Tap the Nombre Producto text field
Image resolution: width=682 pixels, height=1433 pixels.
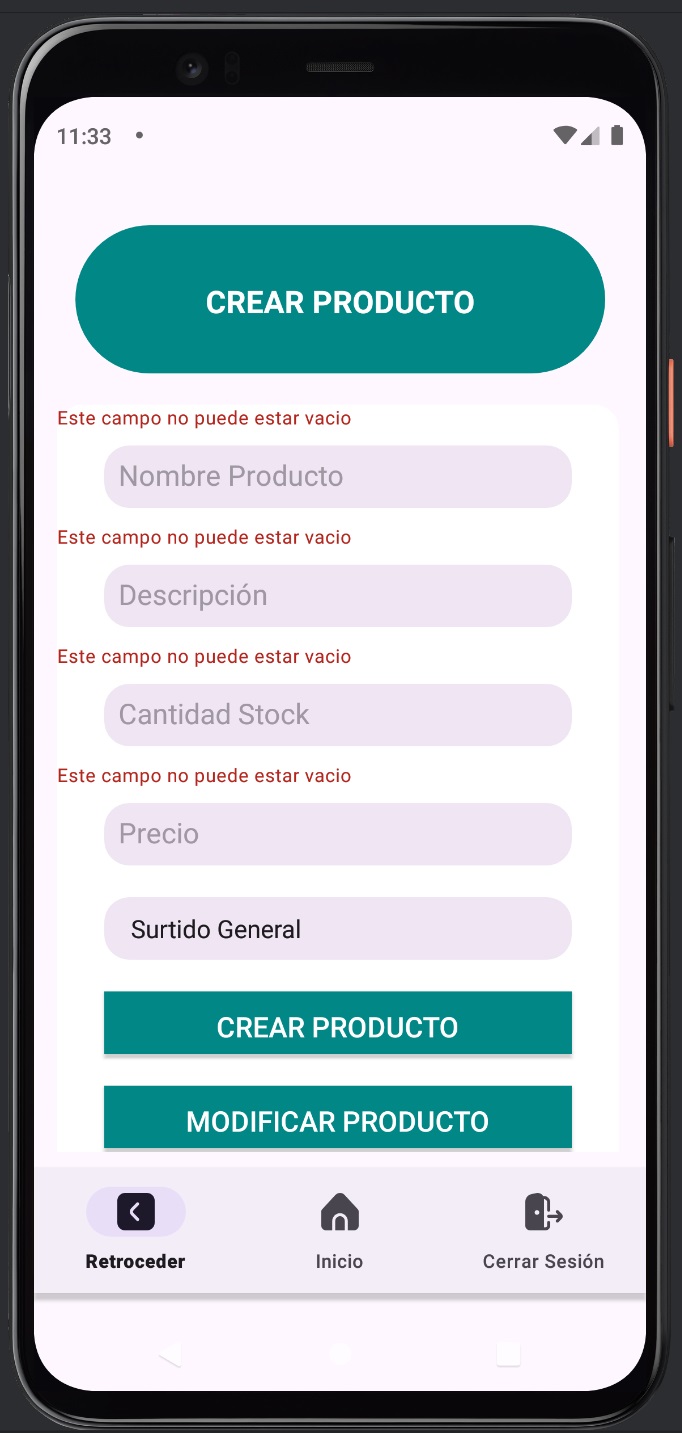pyautogui.click(x=337, y=476)
